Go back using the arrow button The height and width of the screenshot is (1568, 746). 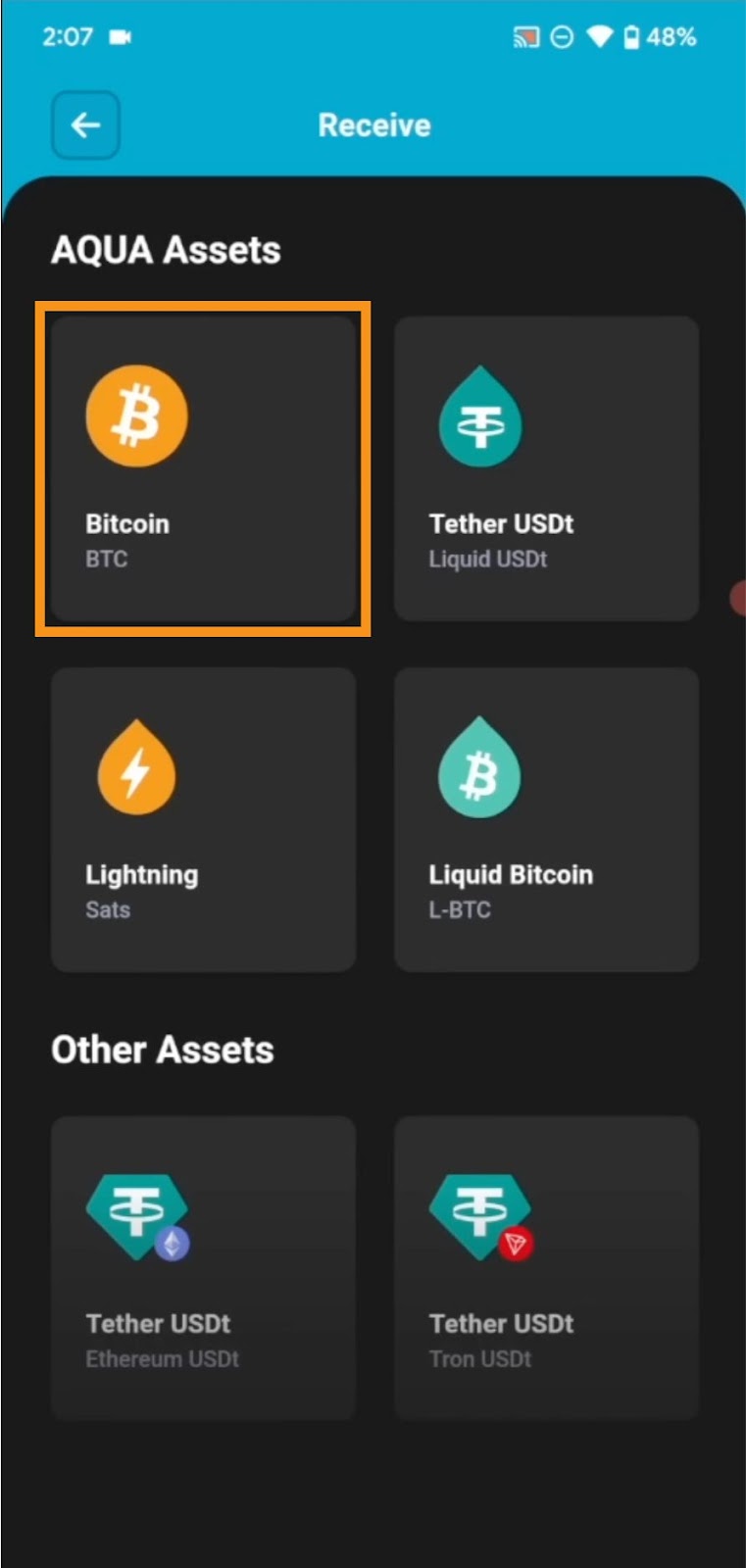pos(85,125)
